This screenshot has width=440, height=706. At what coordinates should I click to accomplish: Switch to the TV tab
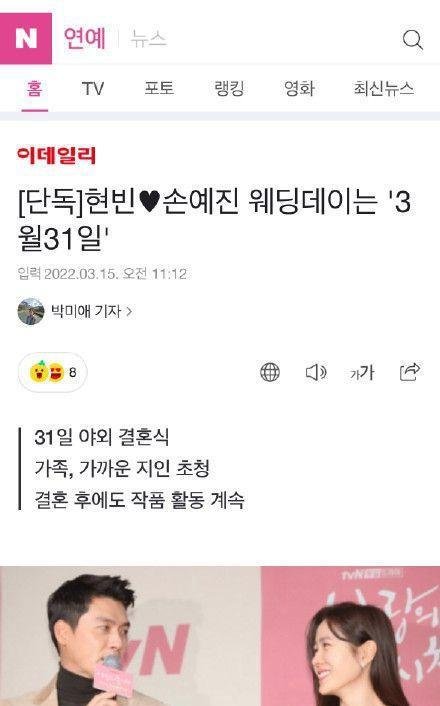[93, 89]
